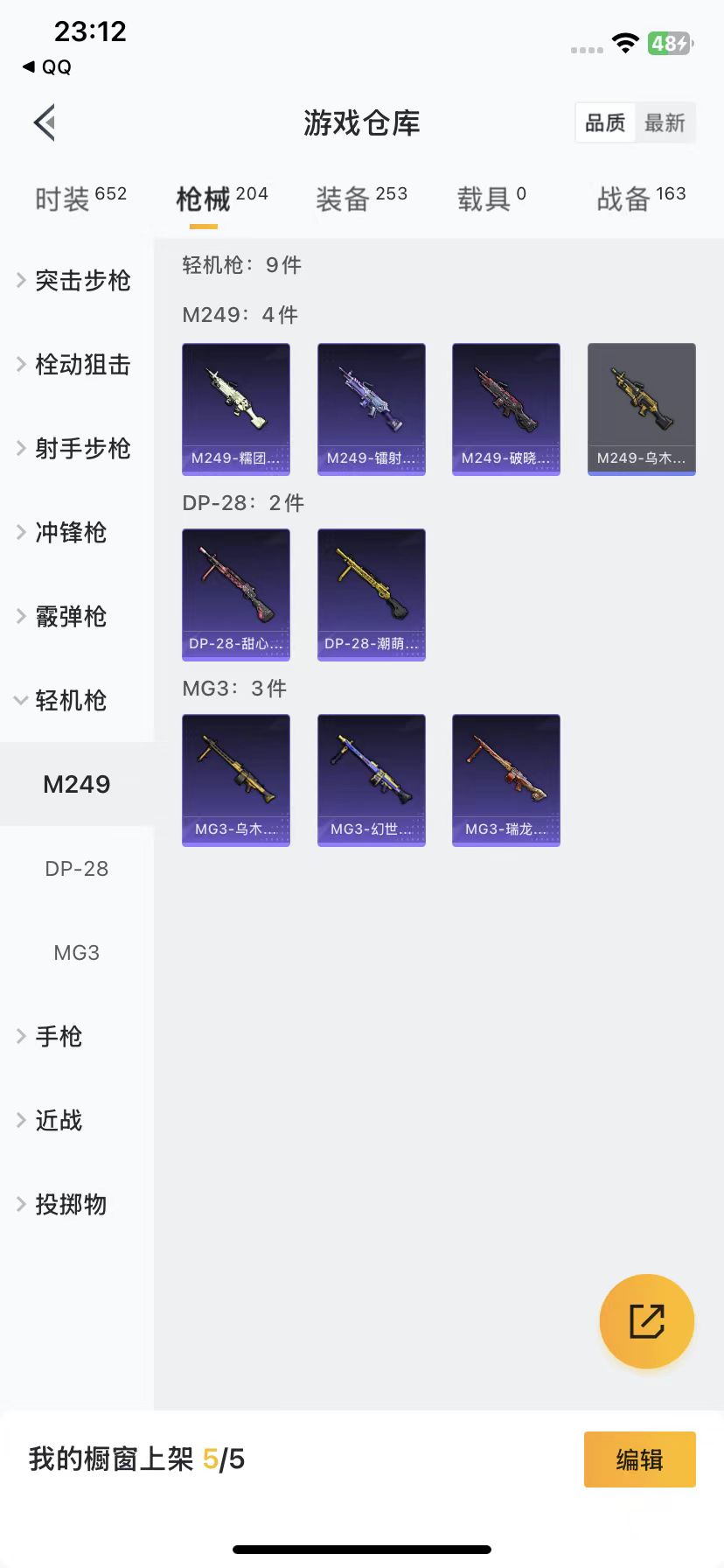Switch to the 时装 tab

80,199
